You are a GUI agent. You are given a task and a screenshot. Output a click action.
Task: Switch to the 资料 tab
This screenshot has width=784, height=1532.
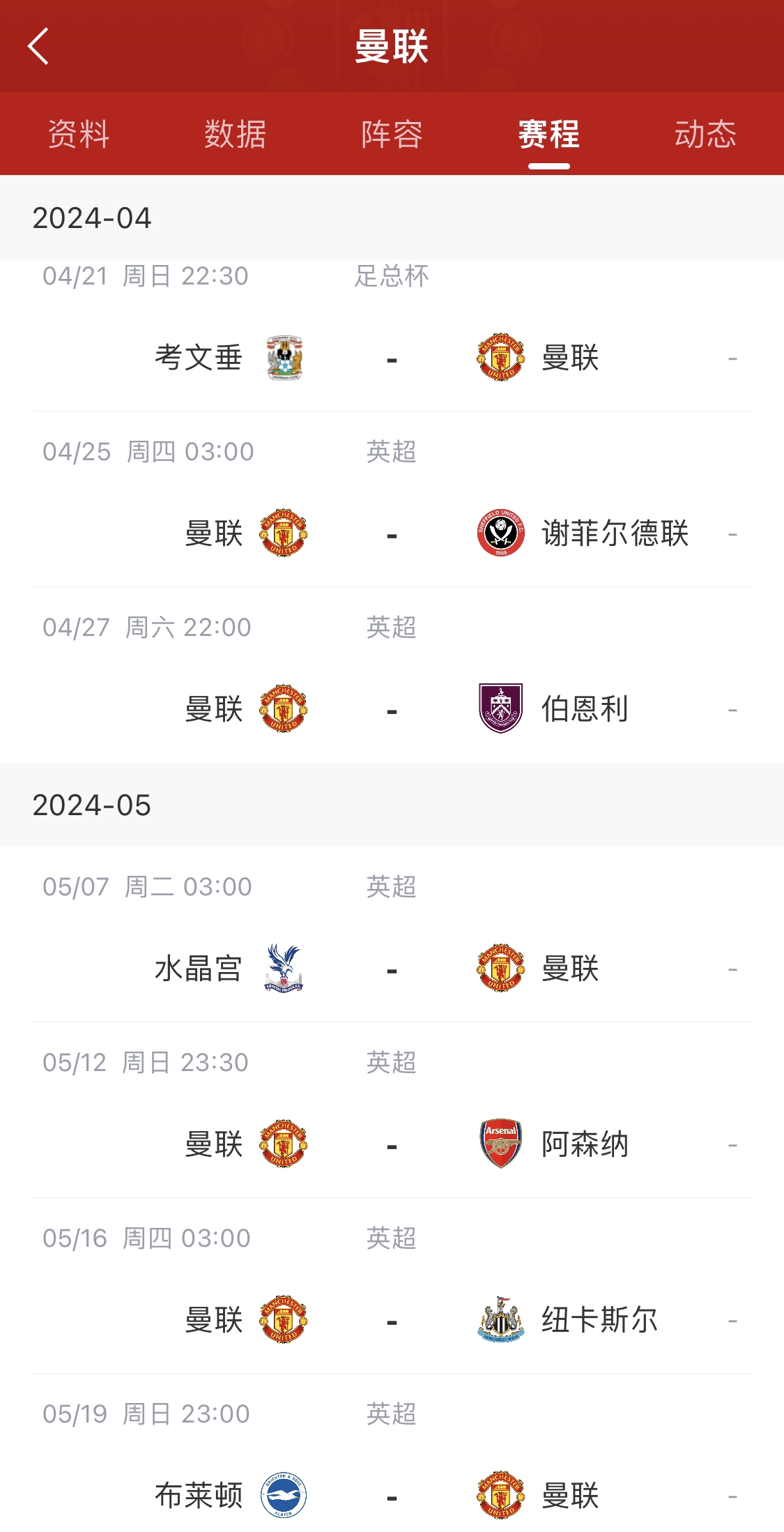(79, 134)
